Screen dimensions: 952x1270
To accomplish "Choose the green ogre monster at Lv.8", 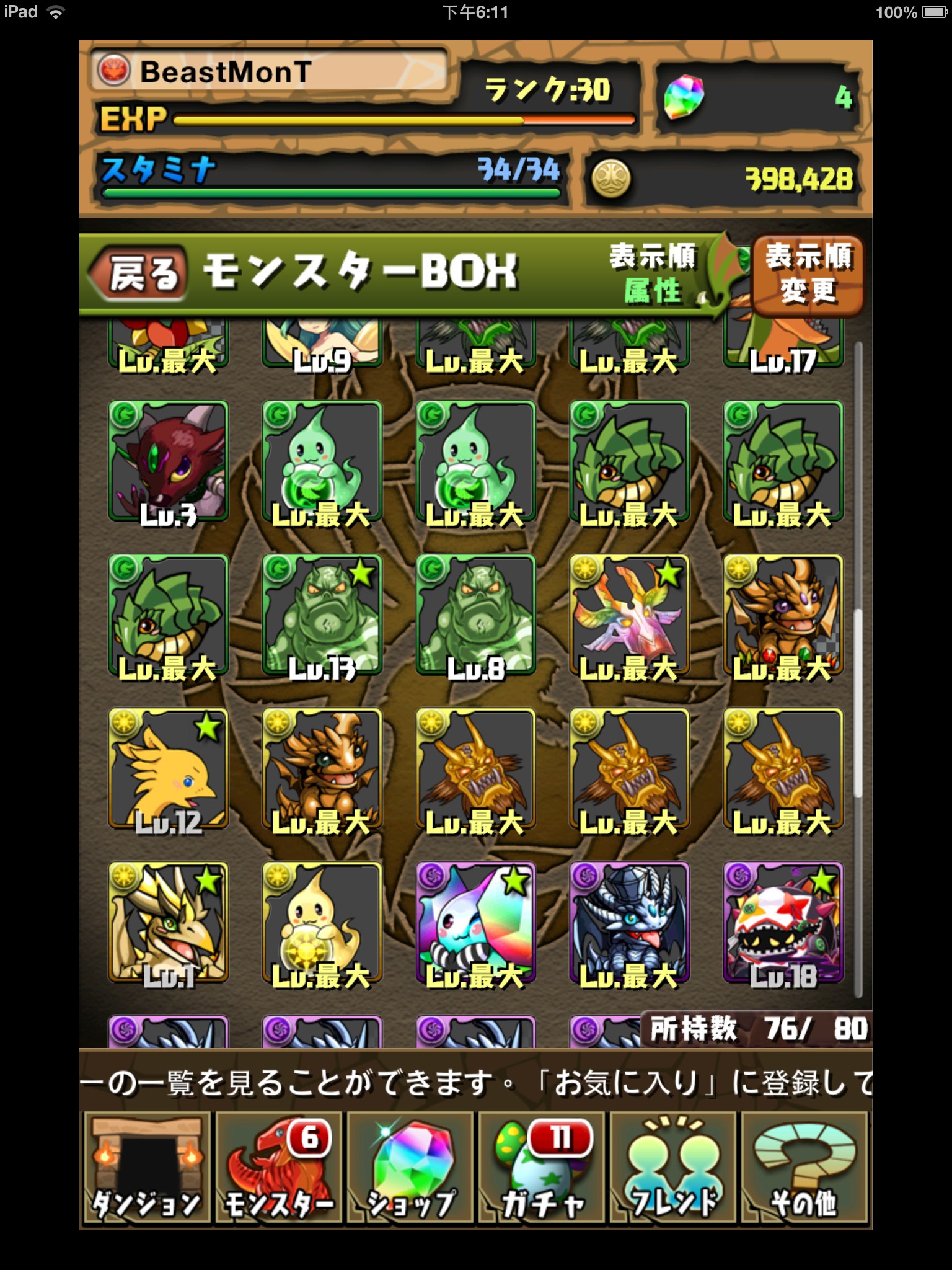I will [476, 615].
